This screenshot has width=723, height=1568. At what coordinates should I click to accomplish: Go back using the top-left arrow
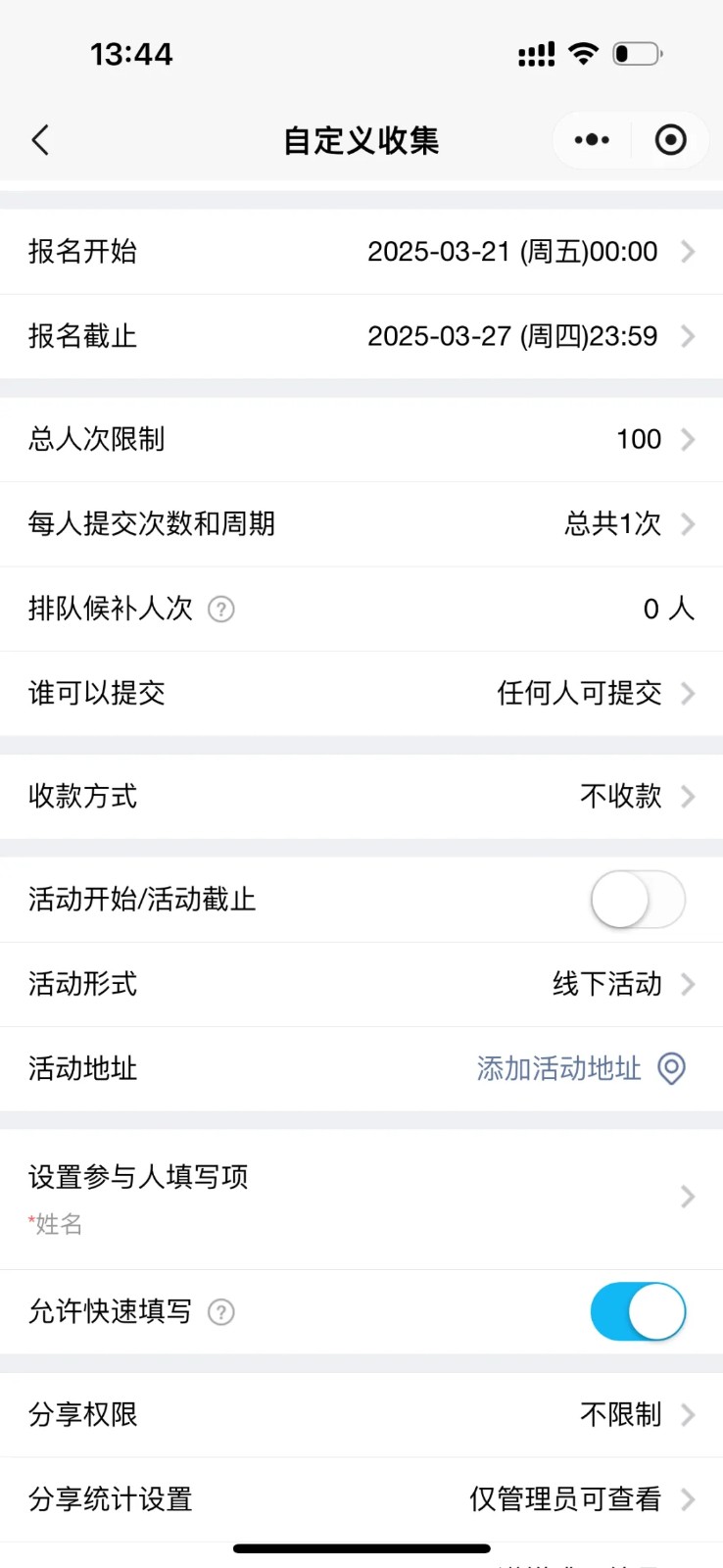point(40,140)
